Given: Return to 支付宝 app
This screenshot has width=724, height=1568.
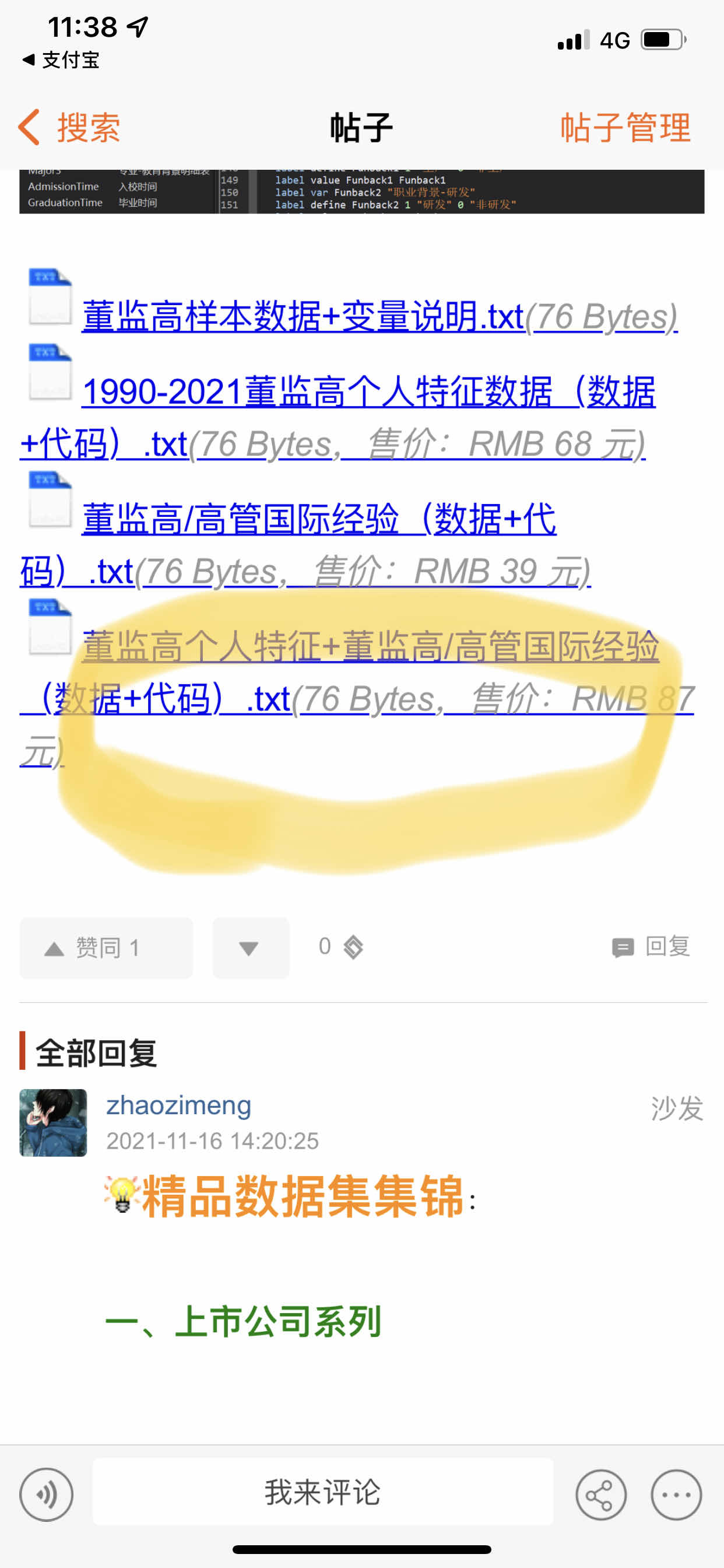Looking at the screenshot, I should [61, 60].
